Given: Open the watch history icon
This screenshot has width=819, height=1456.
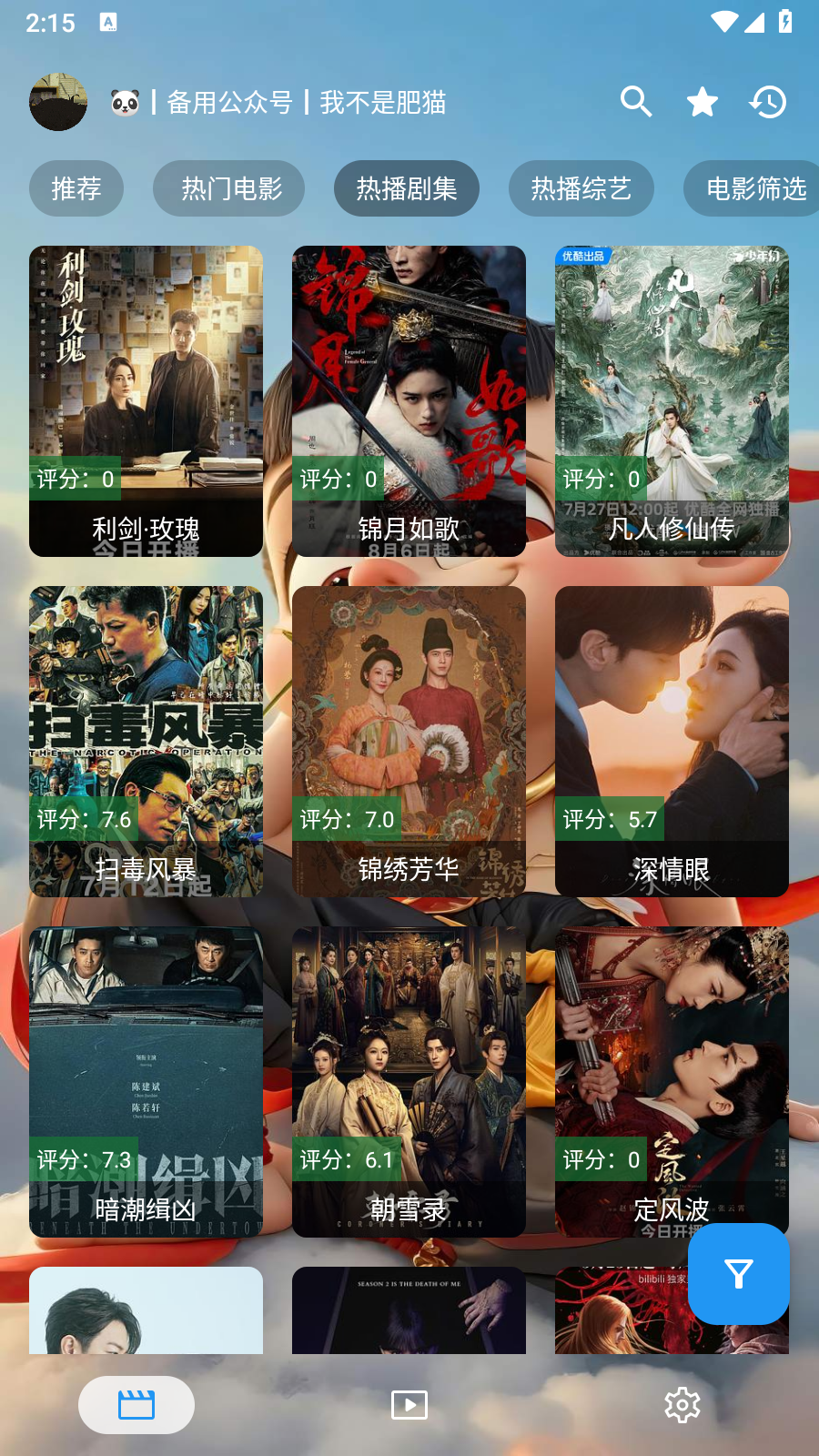Looking at the screenshot, I should [769, 102].
